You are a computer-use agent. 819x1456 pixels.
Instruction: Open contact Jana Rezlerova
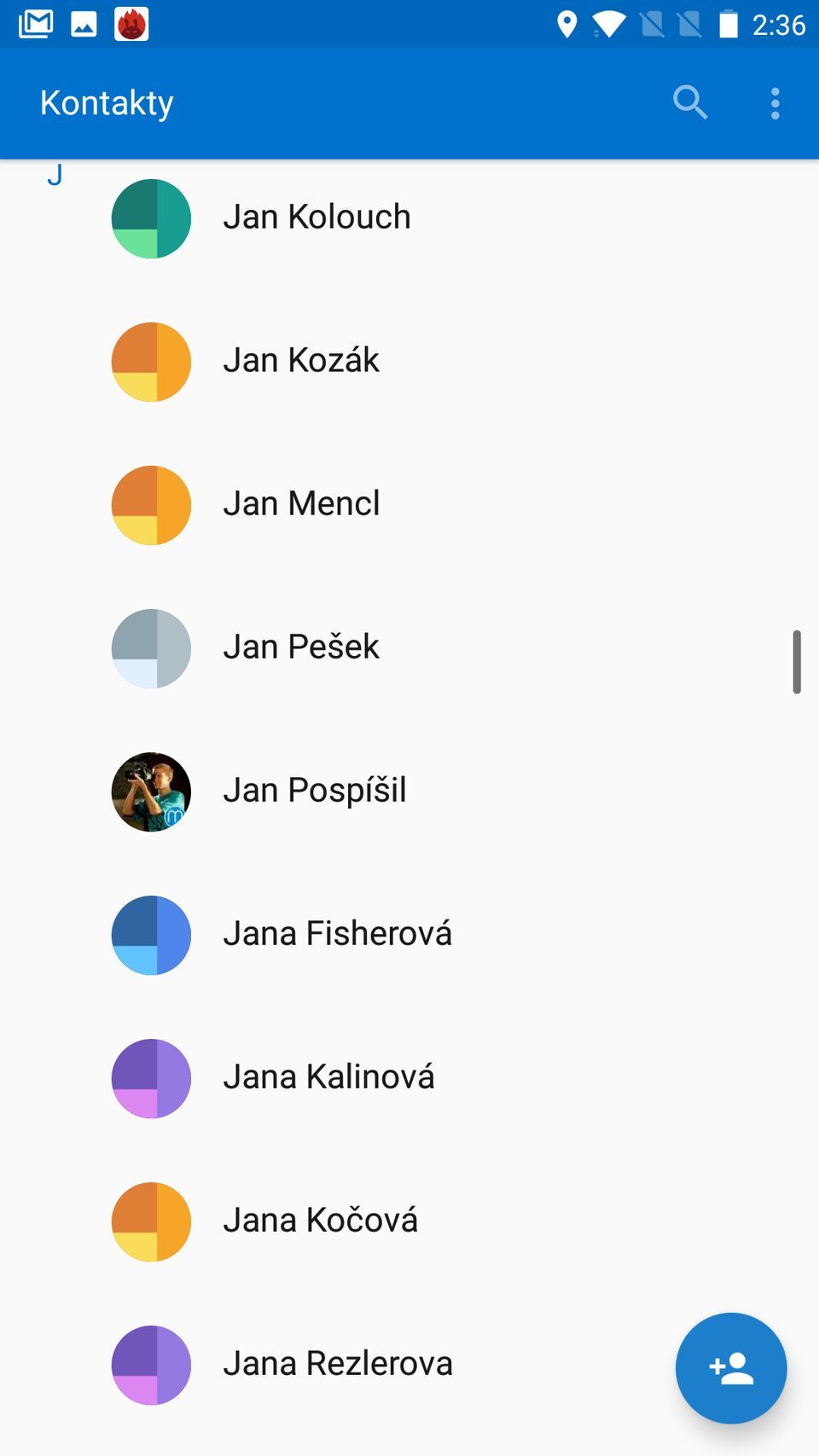coord(337,1365)
